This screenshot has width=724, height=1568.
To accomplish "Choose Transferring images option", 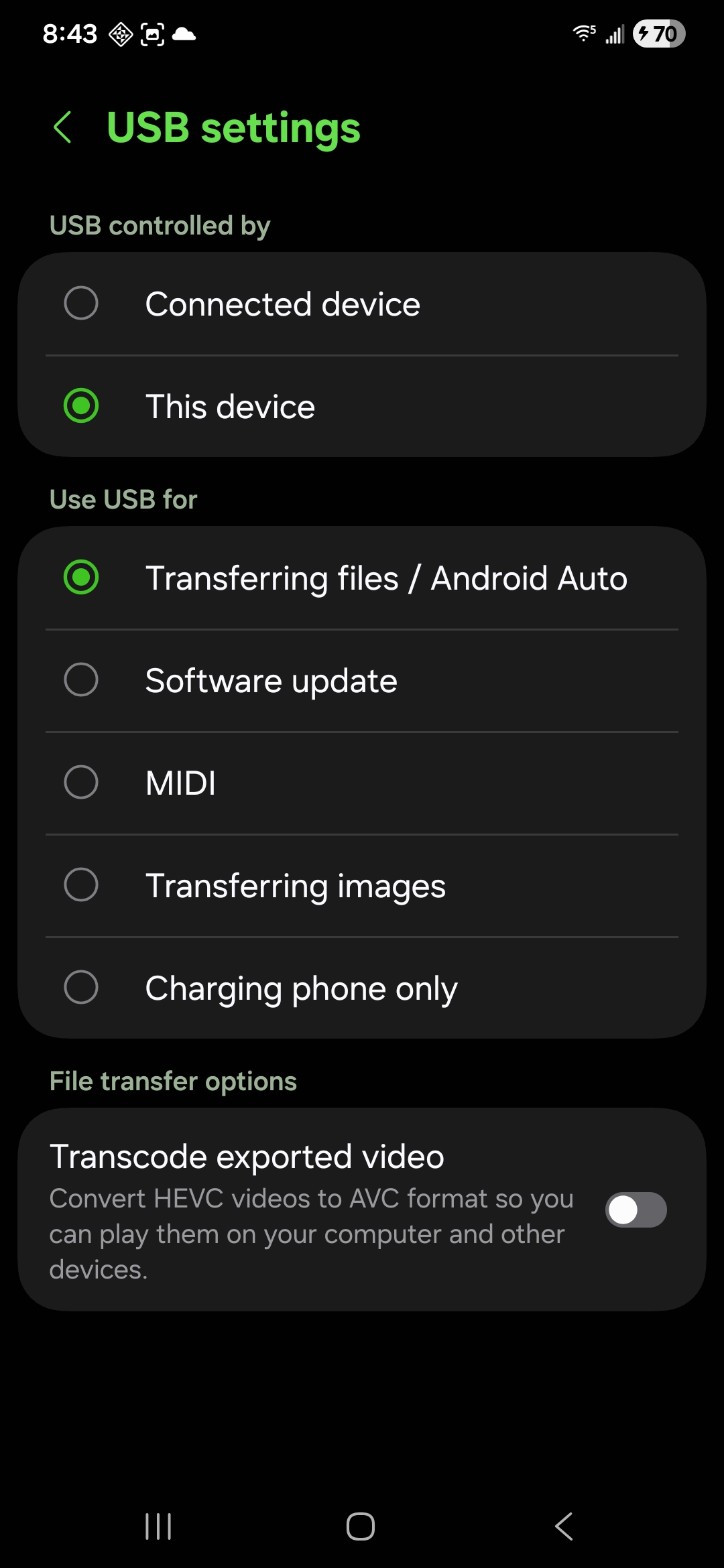I will coord(81,885).
